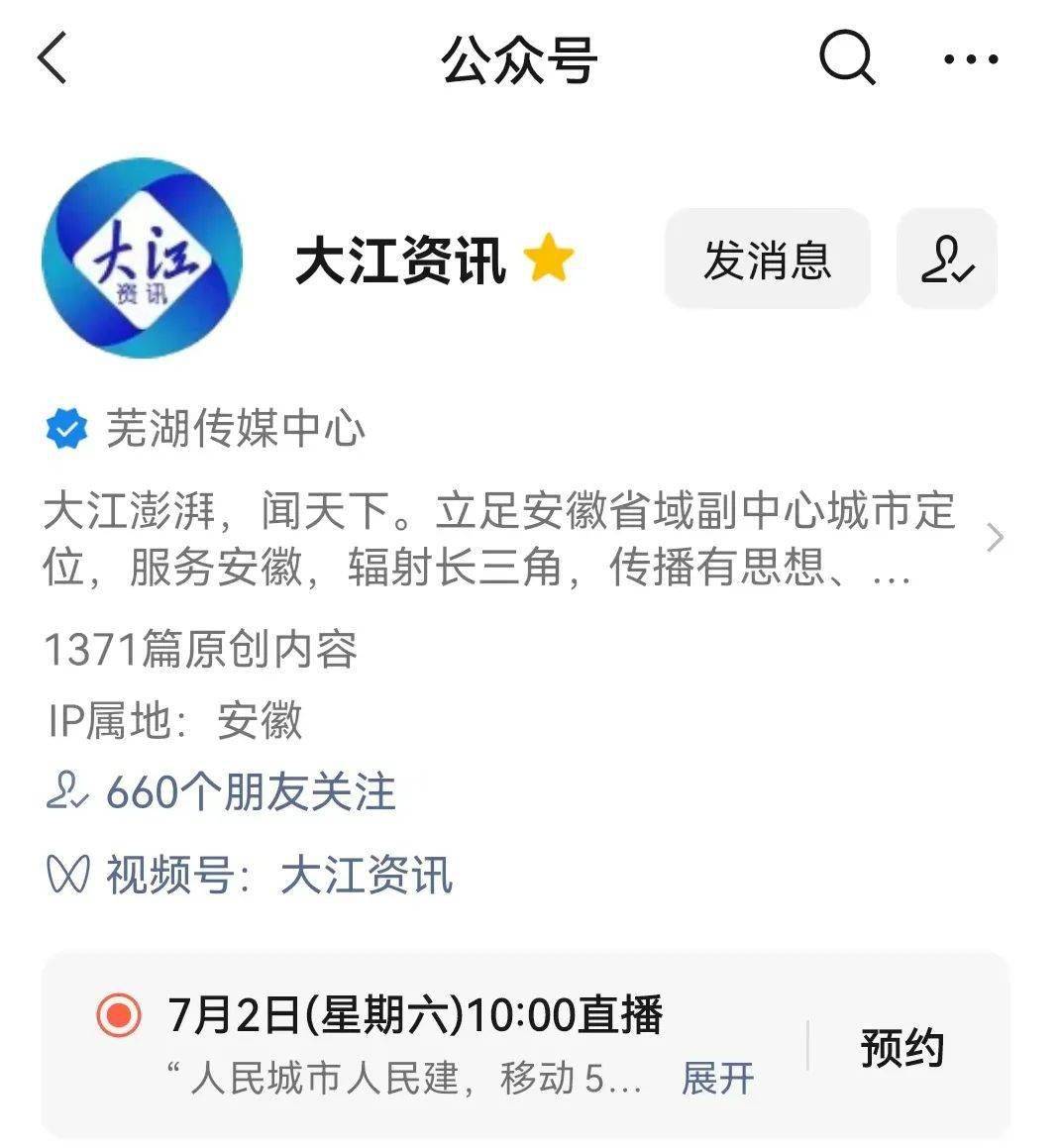1060x1148 pixels.
Task: Tap the 发消息 button
Action: pyautogui.click(x=767, y=260)
